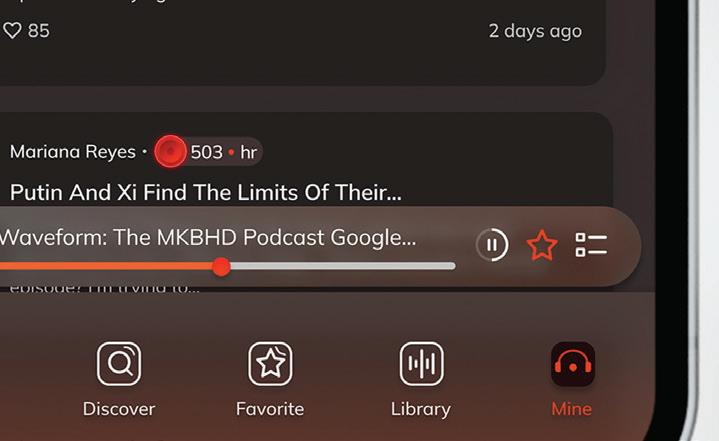
Task: Pause the Waveform podcast playback
Action: click(x=492, y=245)
